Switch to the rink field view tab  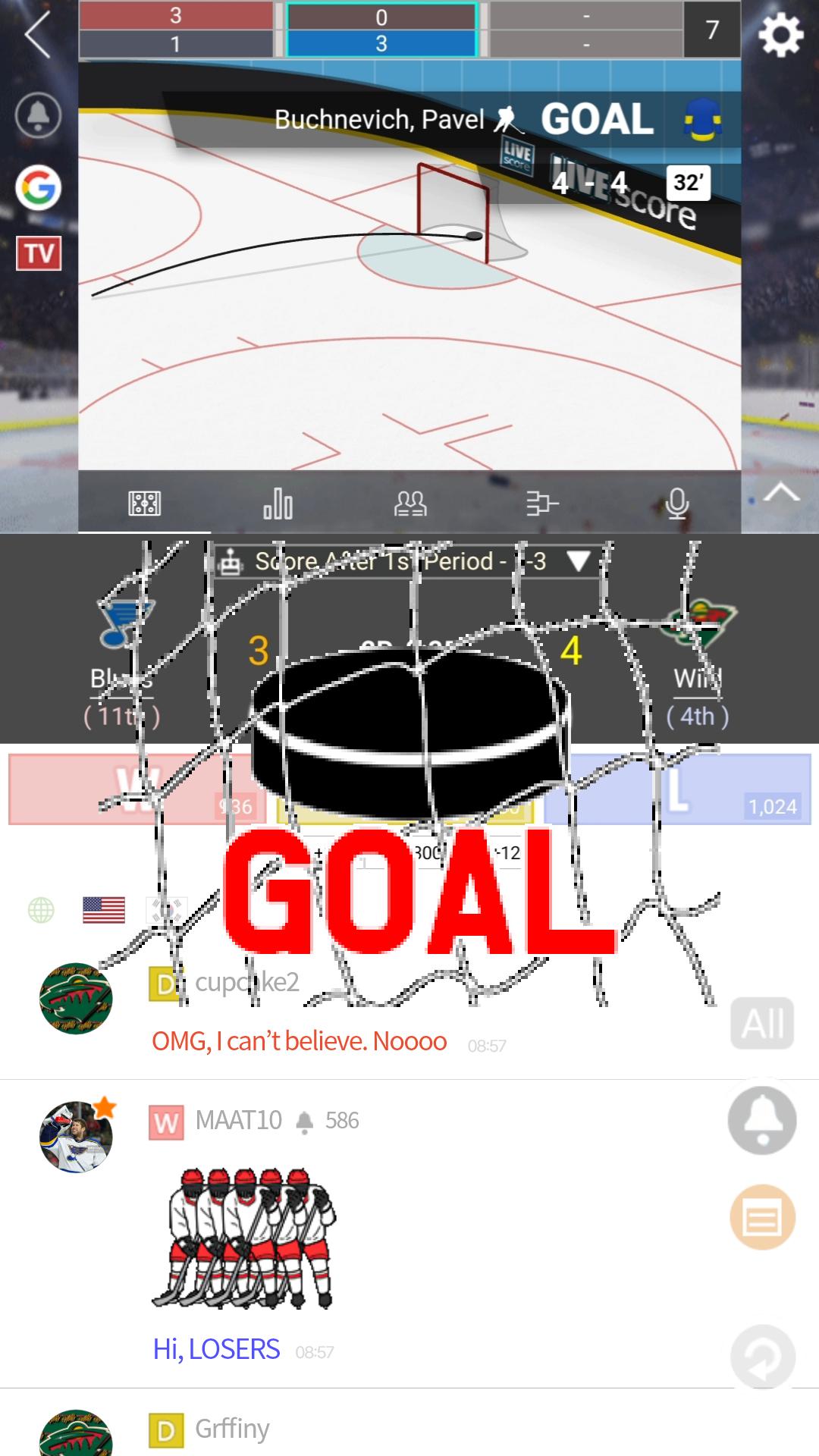pyautogui.click(x=144, y=503)
